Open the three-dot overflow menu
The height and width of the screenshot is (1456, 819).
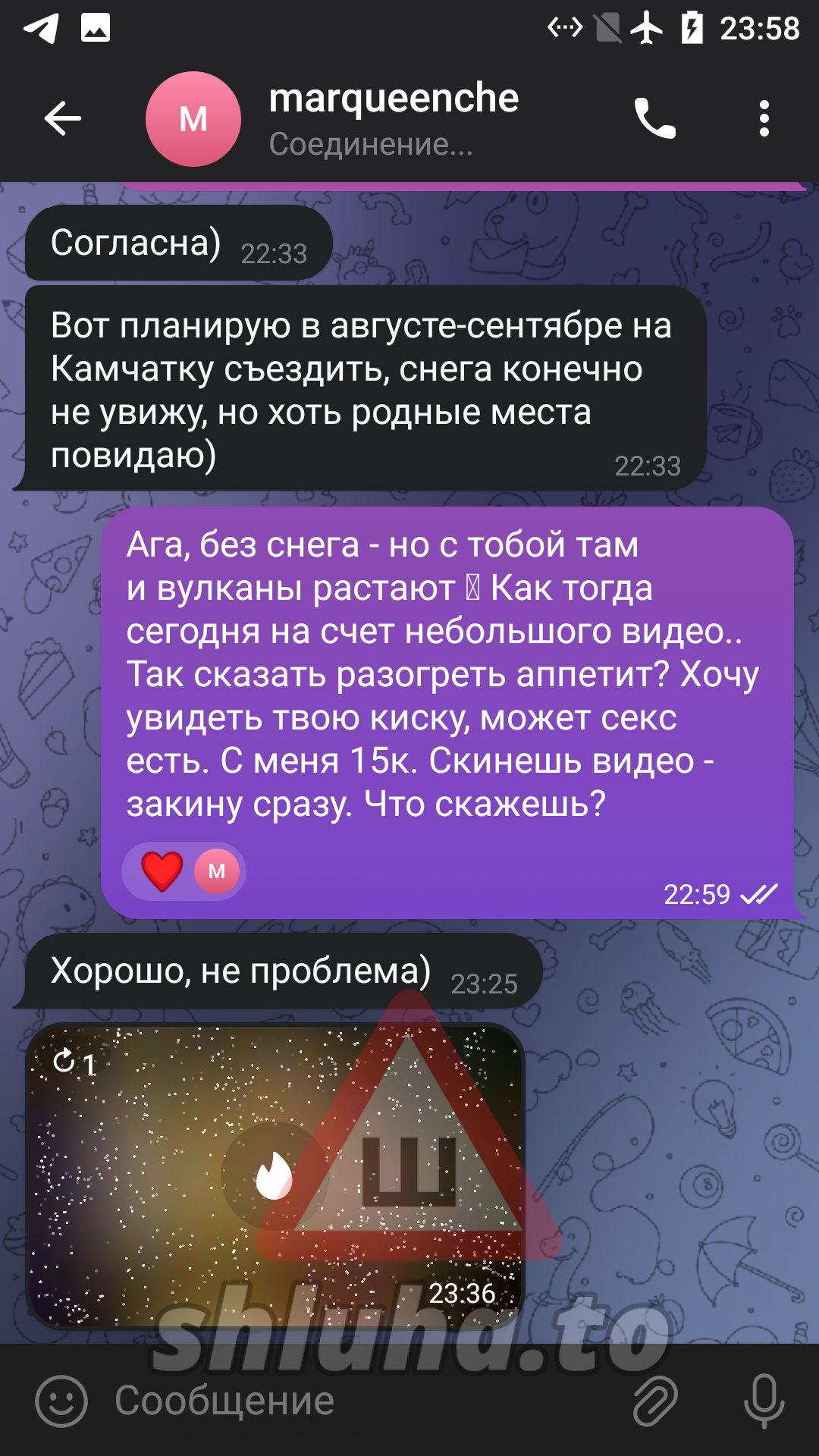[764, 118]
